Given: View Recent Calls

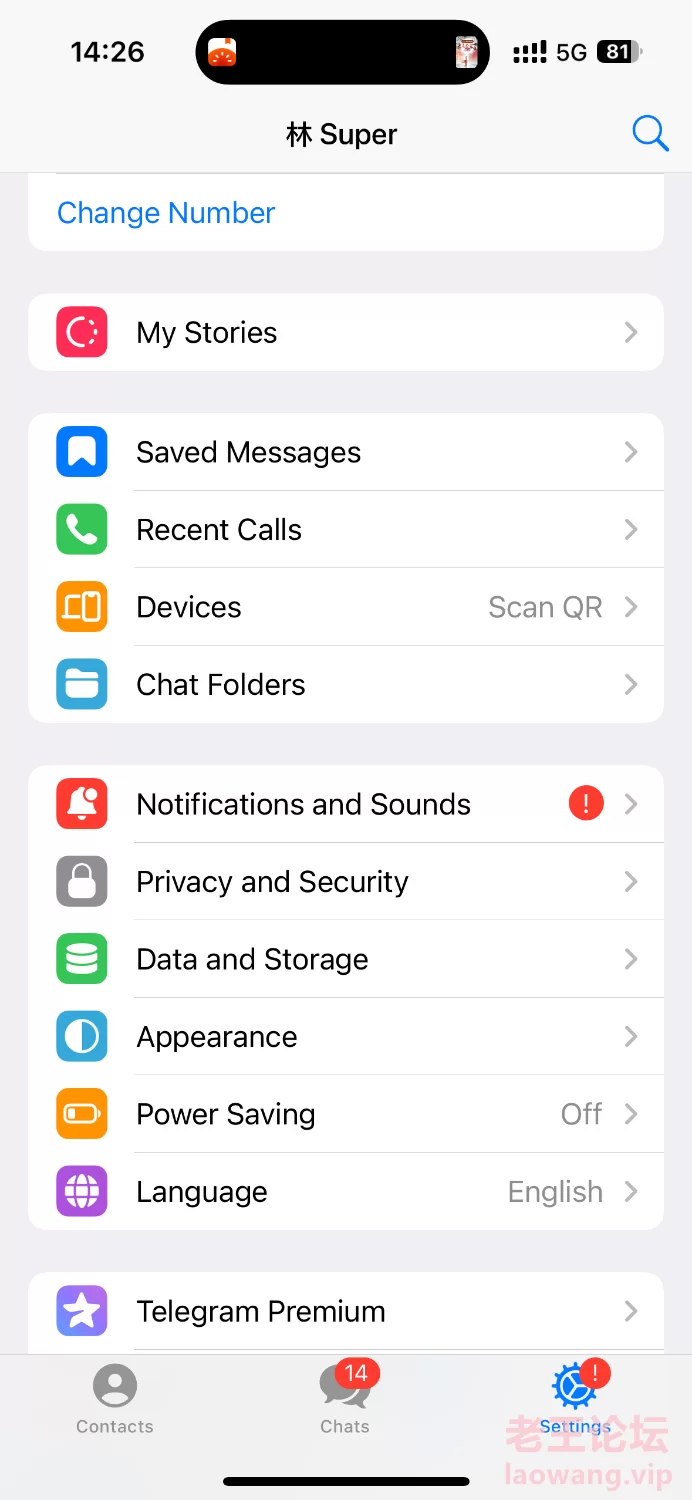Looking at the screenshot, I should [x=346, y=529].
